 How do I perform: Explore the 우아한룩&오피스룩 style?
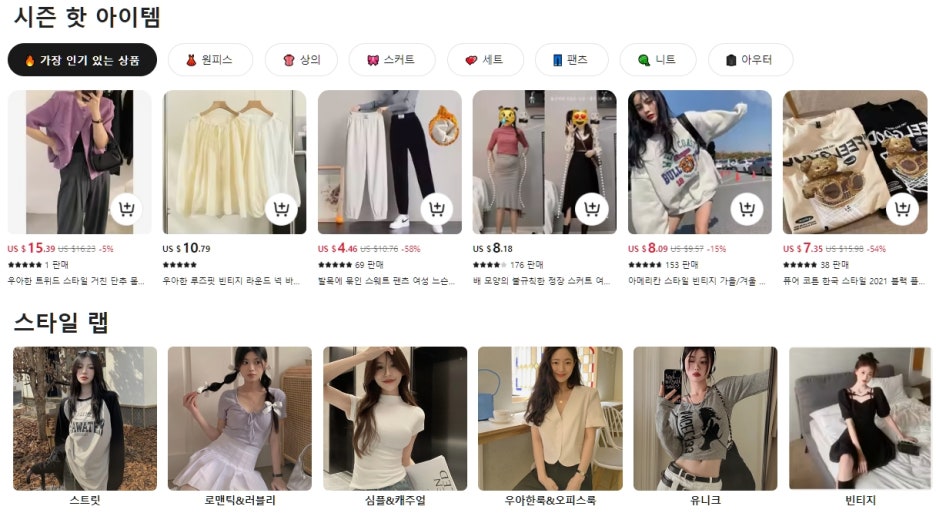tap(550, 420)
